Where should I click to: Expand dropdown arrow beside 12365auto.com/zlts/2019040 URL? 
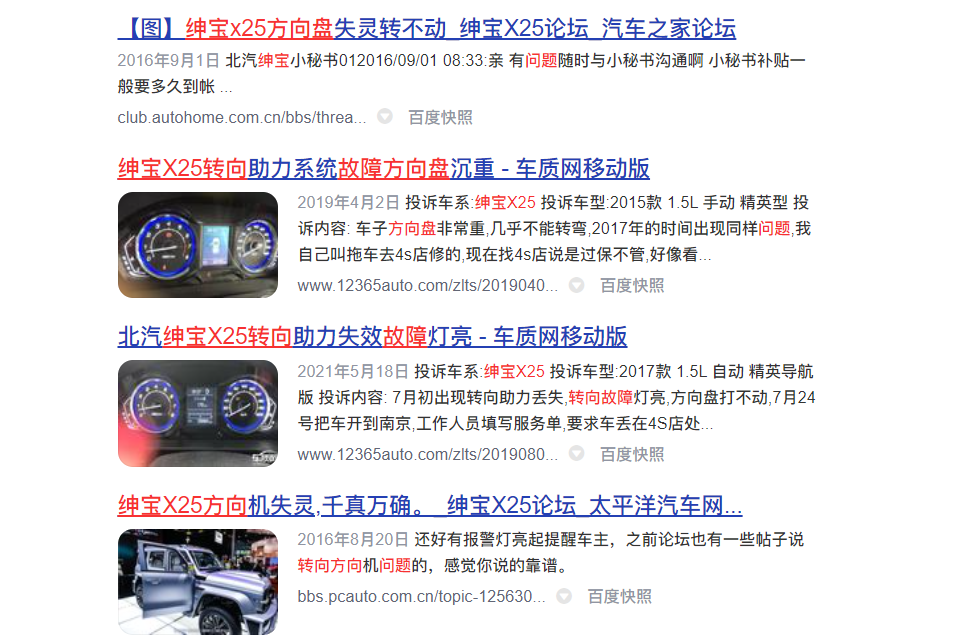577,285
